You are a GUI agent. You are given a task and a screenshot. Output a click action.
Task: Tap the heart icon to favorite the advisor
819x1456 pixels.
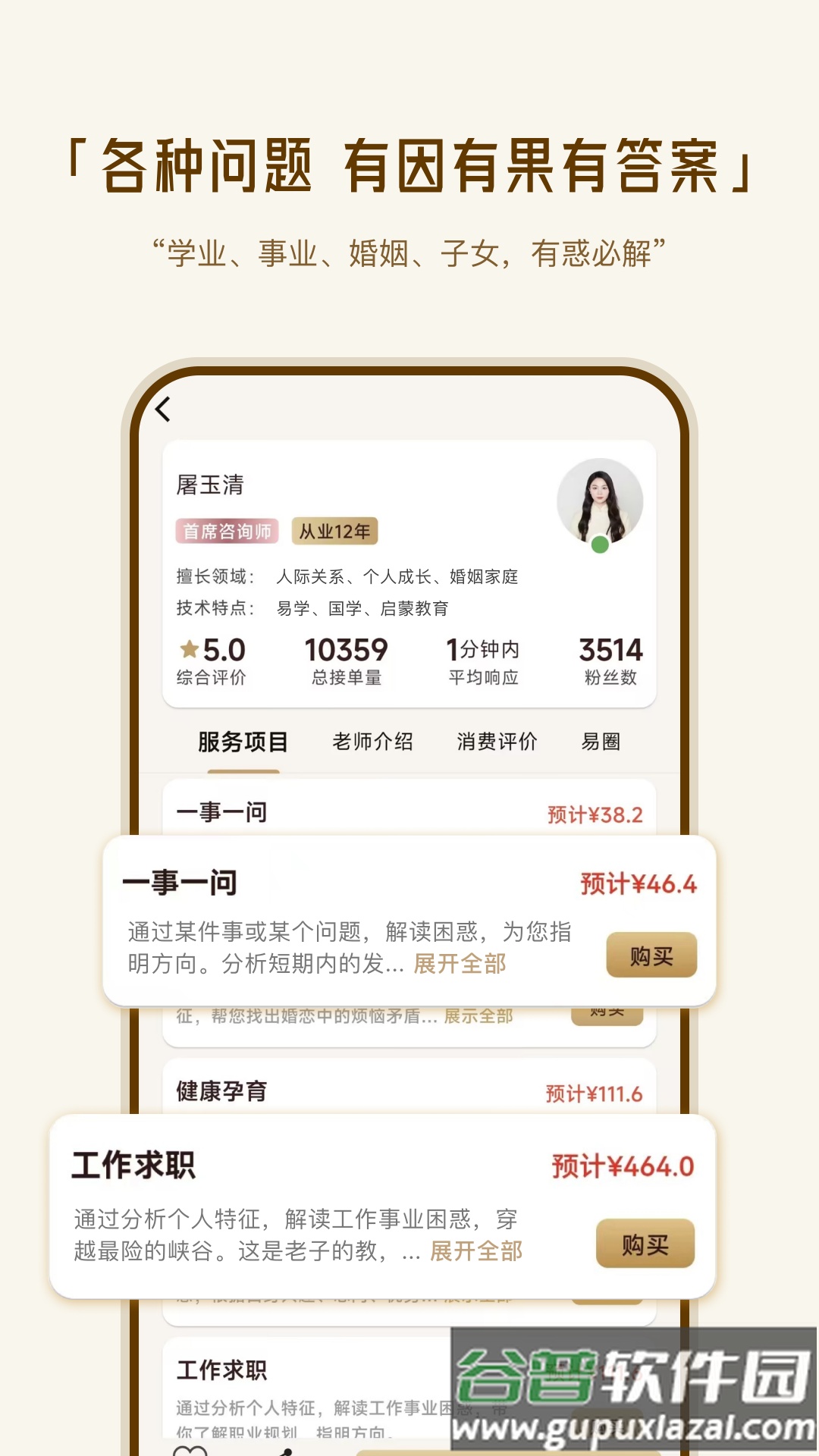click(190, 1448)
